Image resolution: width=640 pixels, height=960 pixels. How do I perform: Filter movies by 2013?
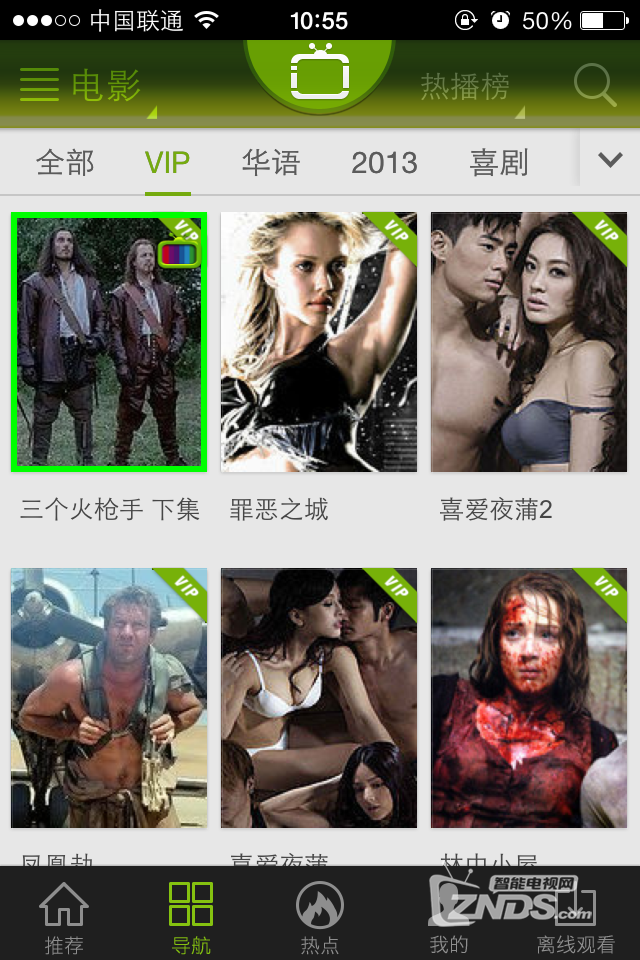point(384,162)
